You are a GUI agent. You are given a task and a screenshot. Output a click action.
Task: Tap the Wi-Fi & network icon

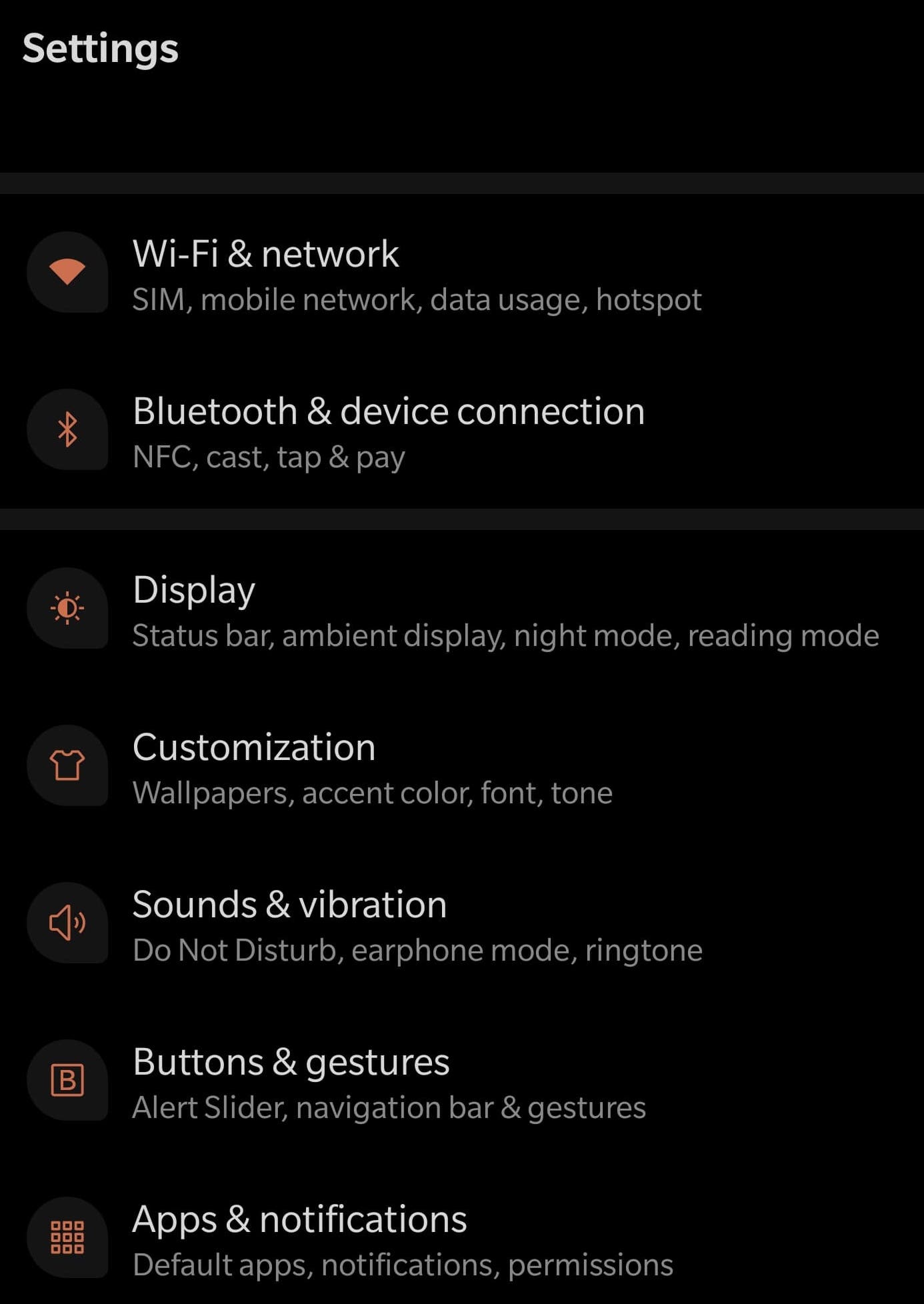coord(69,271)
